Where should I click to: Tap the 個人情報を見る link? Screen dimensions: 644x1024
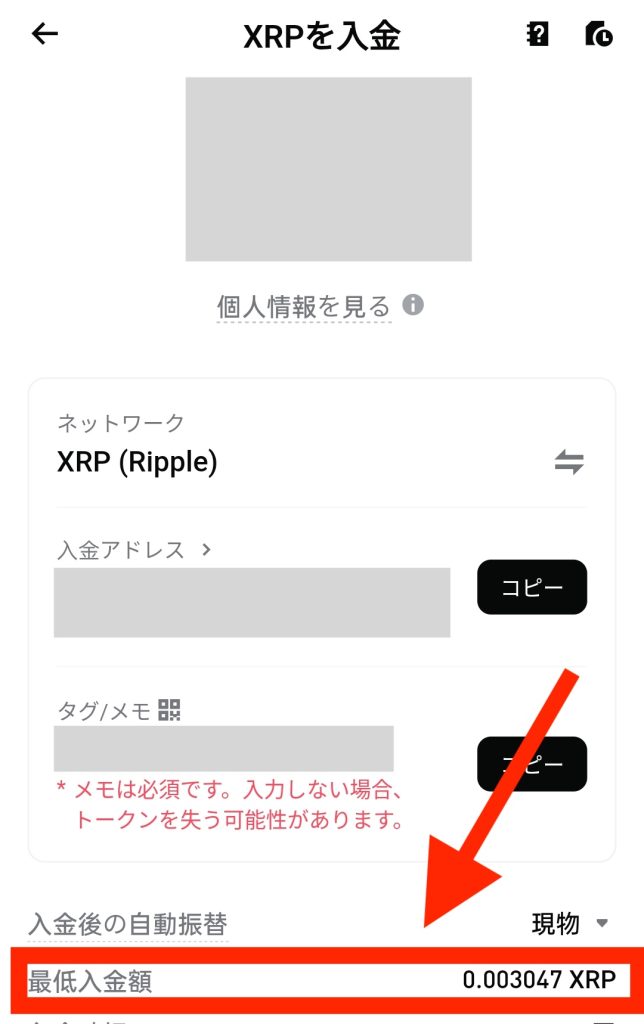point(304,306)
